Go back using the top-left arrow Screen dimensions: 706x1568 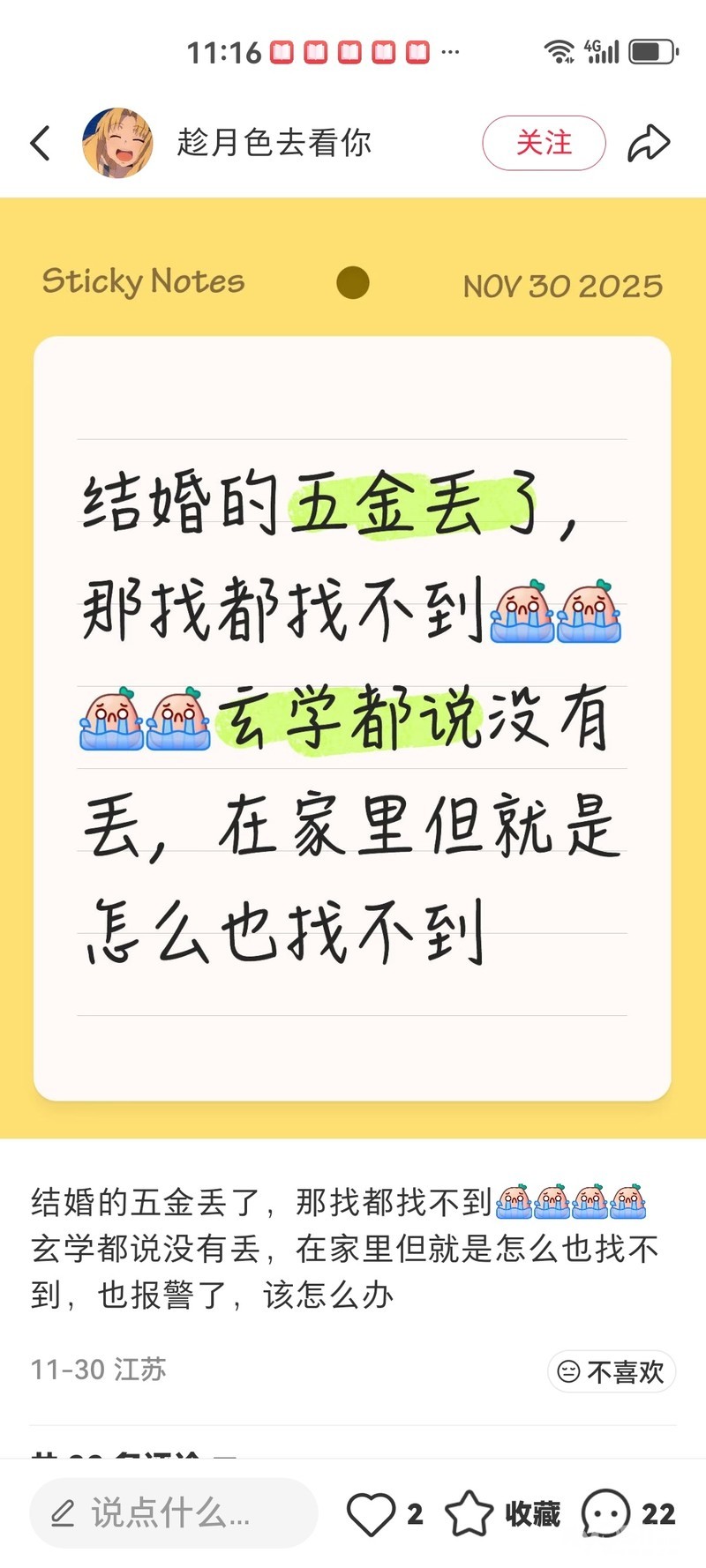click(x=41, y=143)
